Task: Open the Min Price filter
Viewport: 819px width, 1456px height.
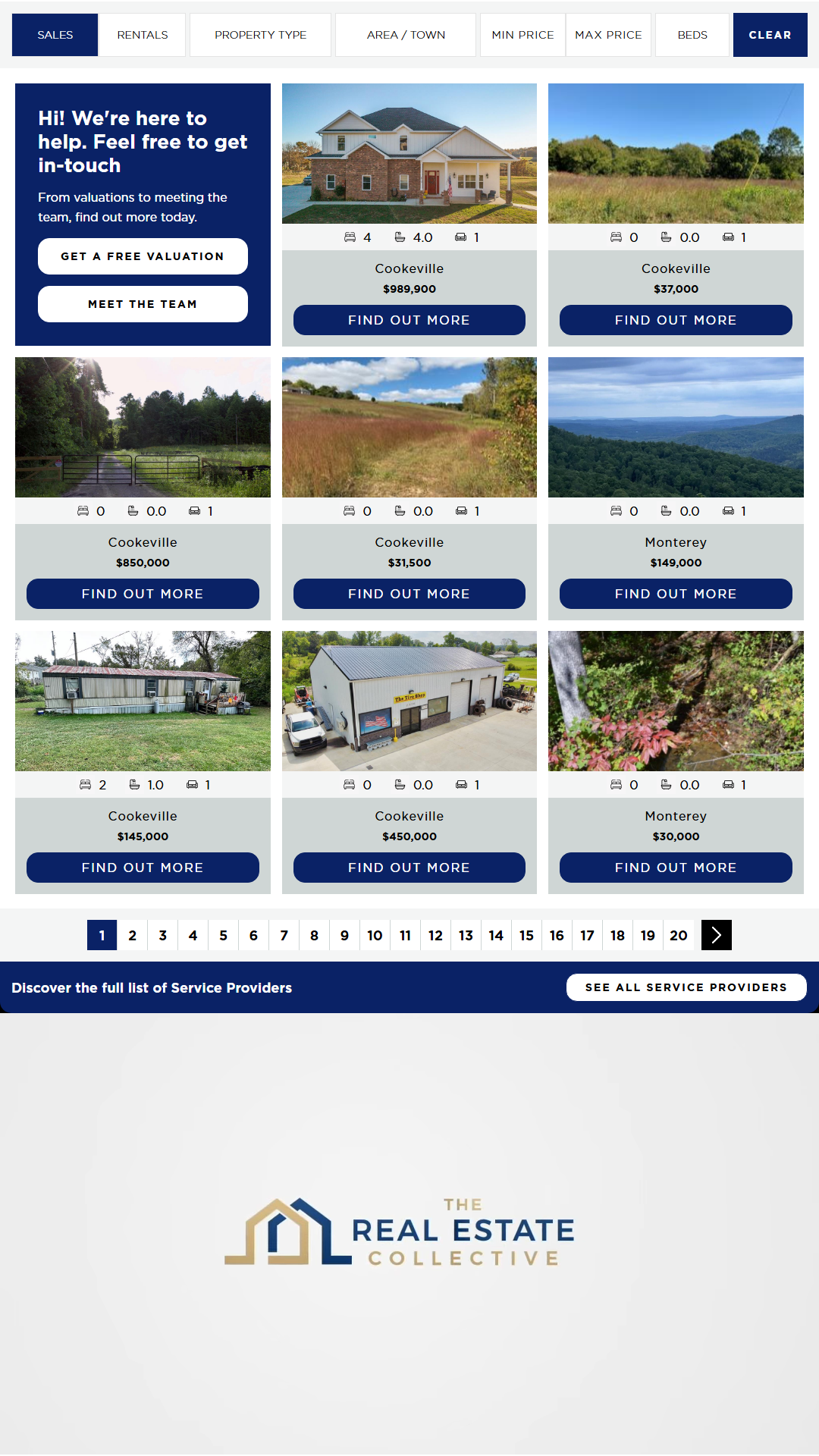Action: coord(522,35)
